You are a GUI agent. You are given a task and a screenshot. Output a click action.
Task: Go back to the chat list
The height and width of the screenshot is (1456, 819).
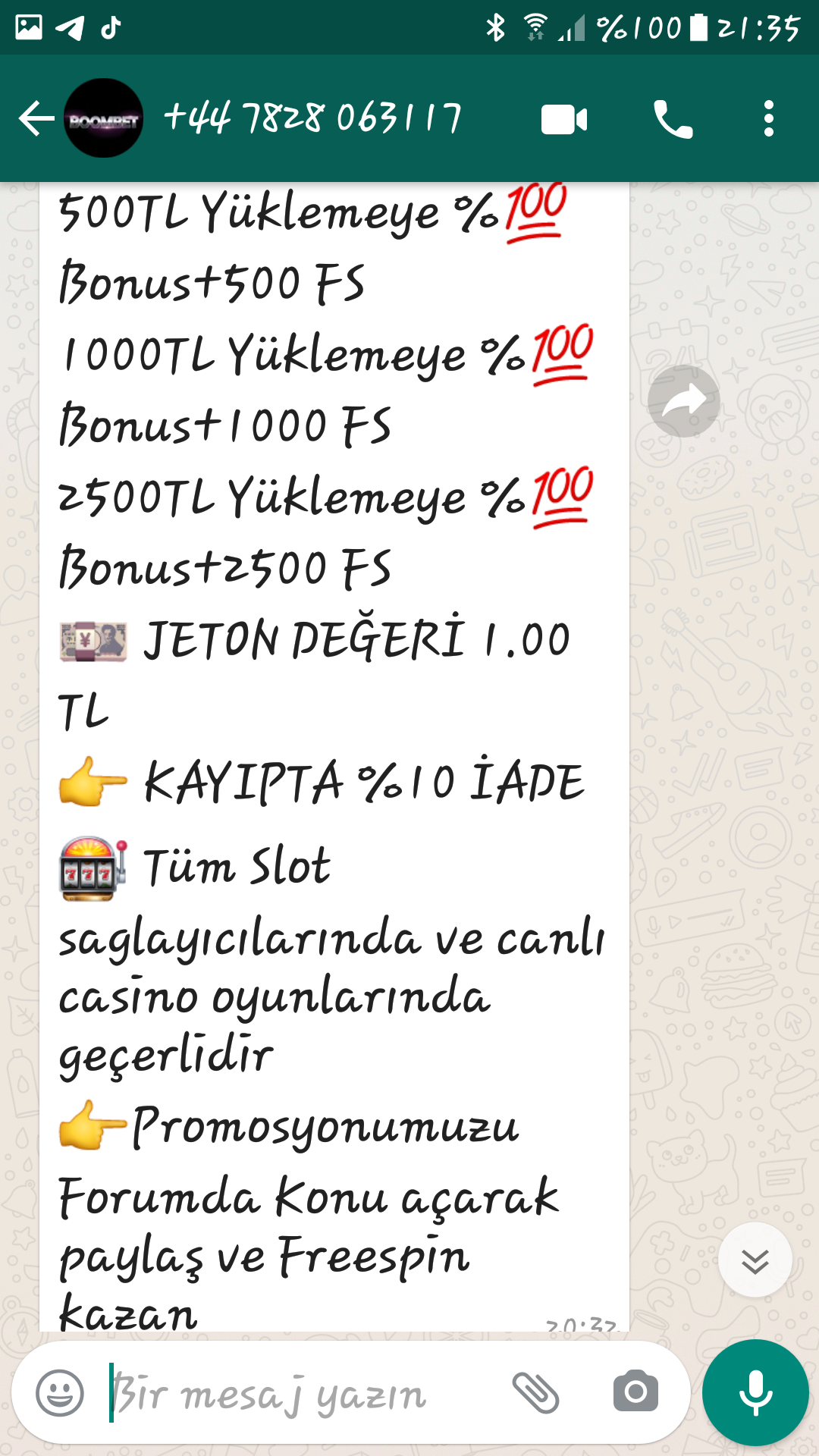[x=36, y=119]
